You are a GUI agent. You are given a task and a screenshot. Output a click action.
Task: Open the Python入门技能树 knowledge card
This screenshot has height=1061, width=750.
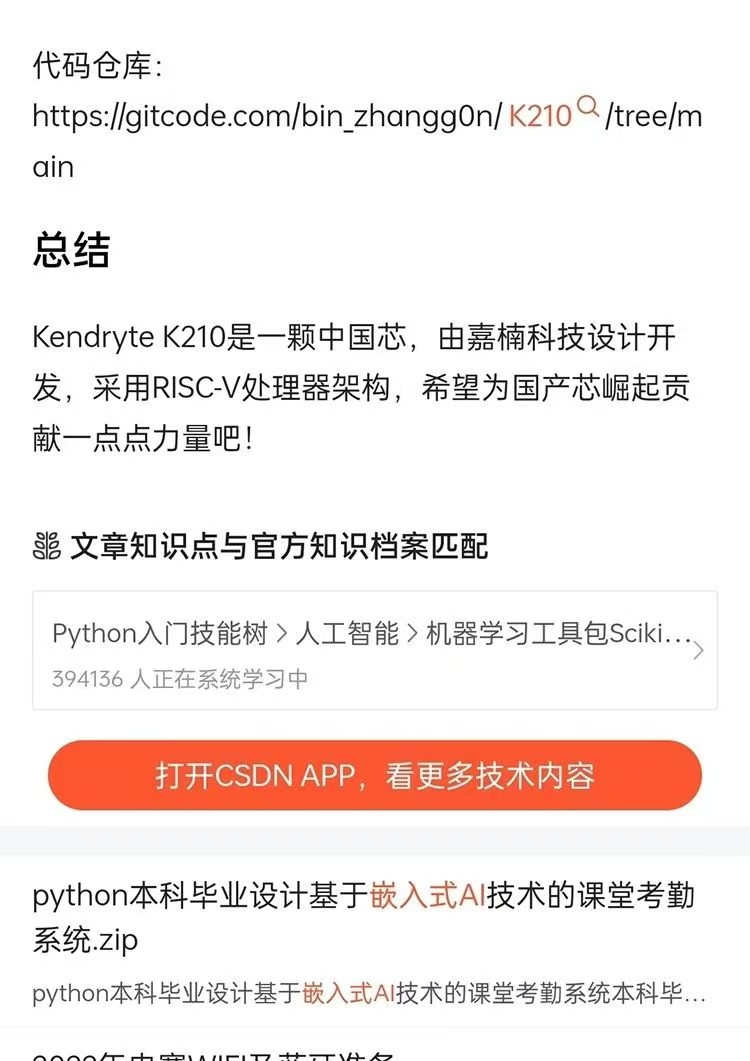pyautogui.click(x=375, y=651)
